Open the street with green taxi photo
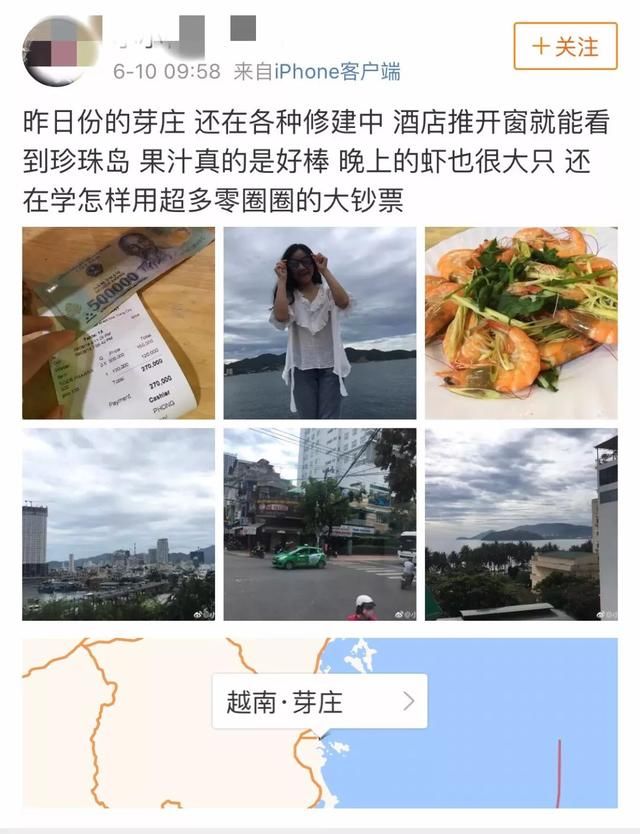 pos(319,524)
